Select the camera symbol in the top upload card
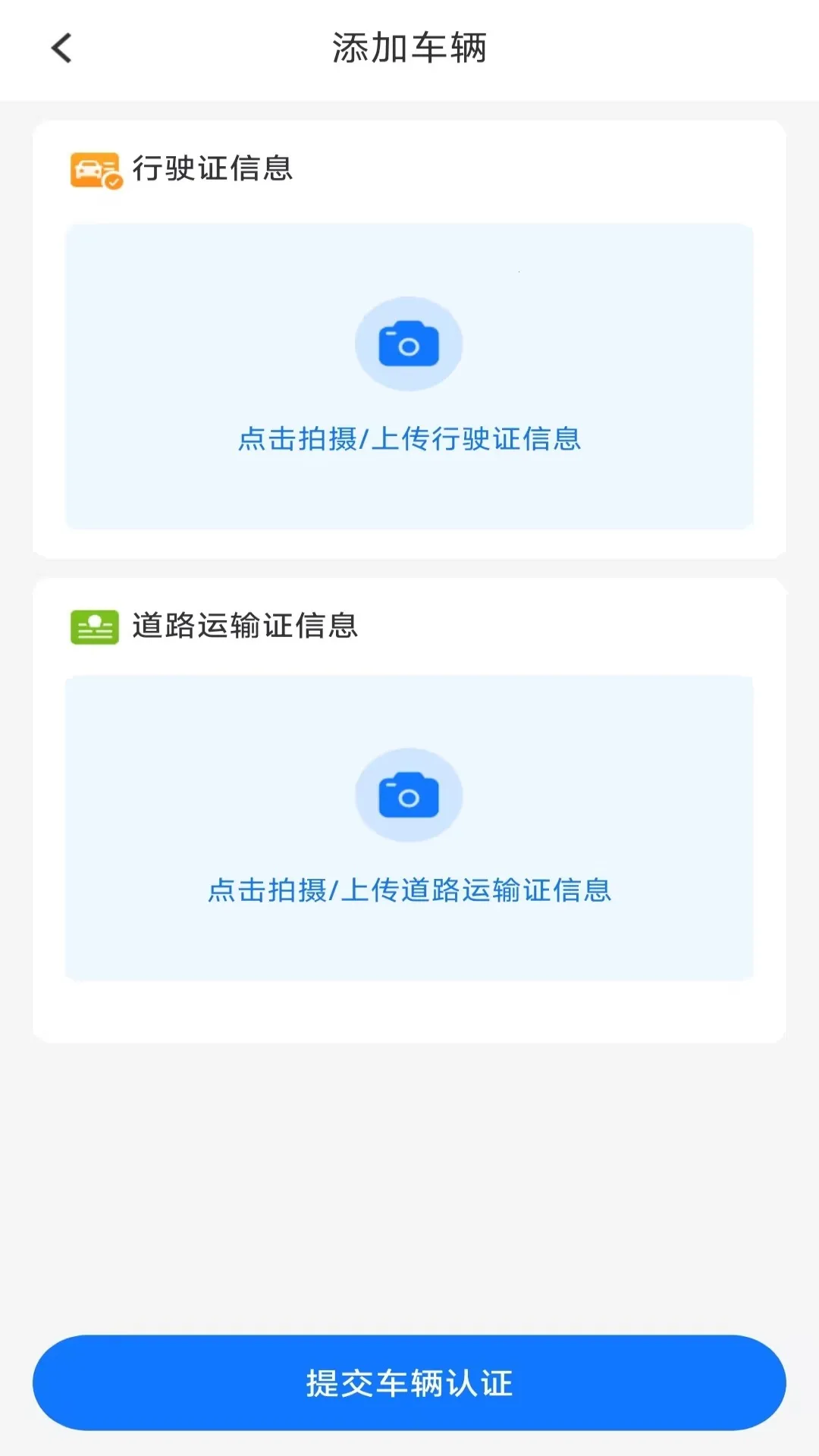 (x=409, y=343)
